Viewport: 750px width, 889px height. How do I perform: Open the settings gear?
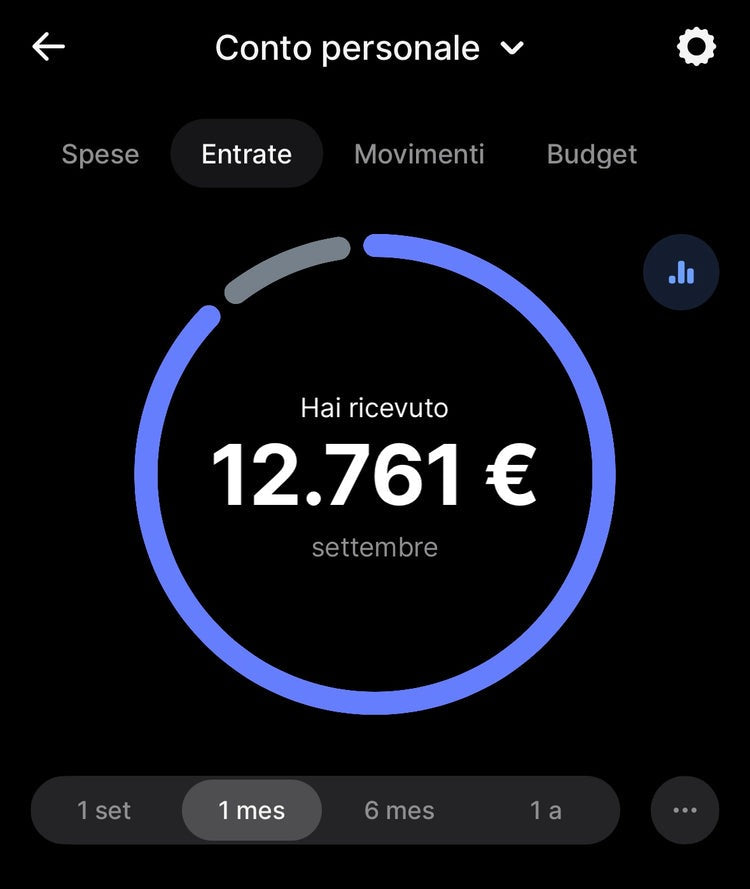pyautogui.click(x=696, y=47)
